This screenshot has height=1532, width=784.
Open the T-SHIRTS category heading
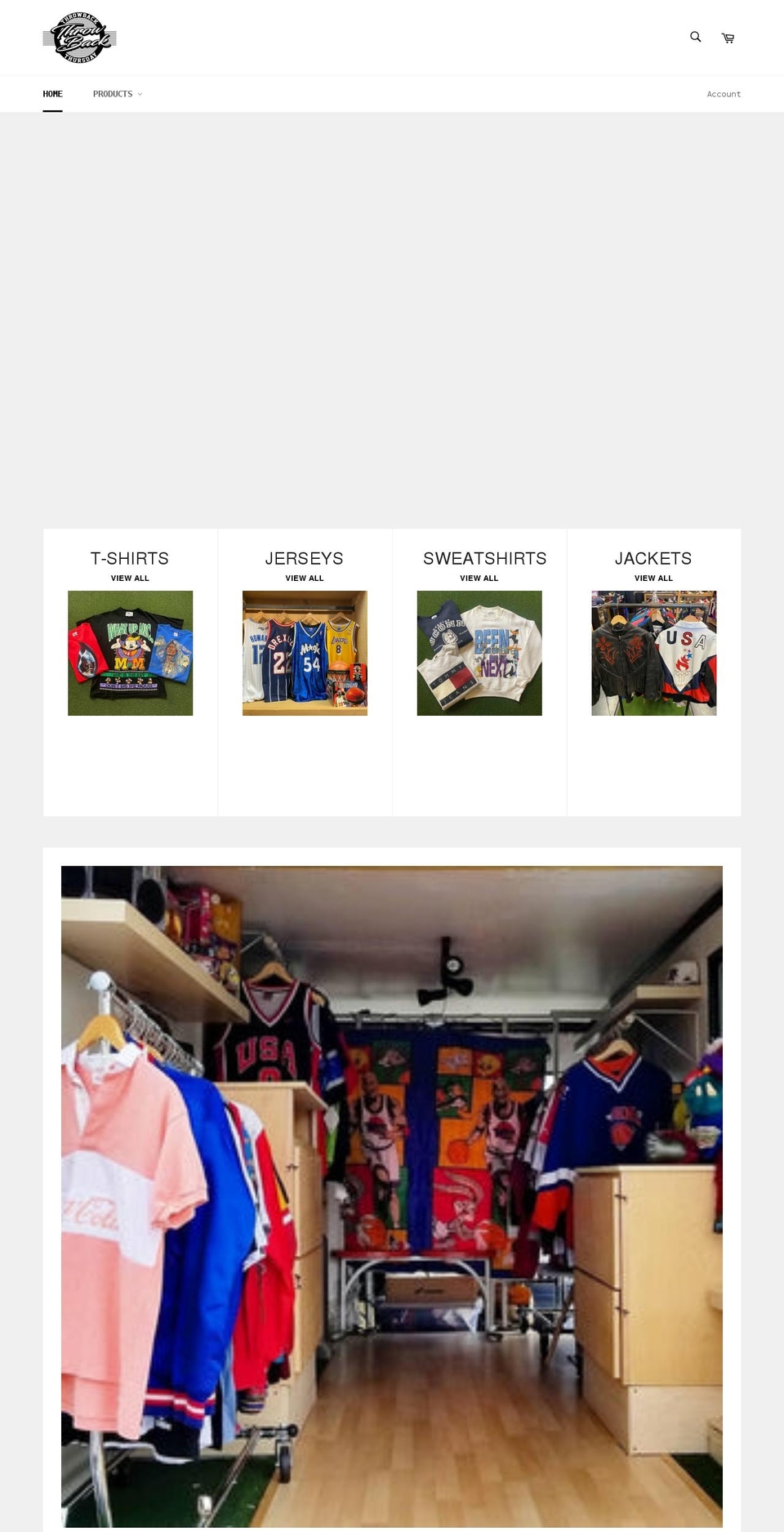[130, 559]
